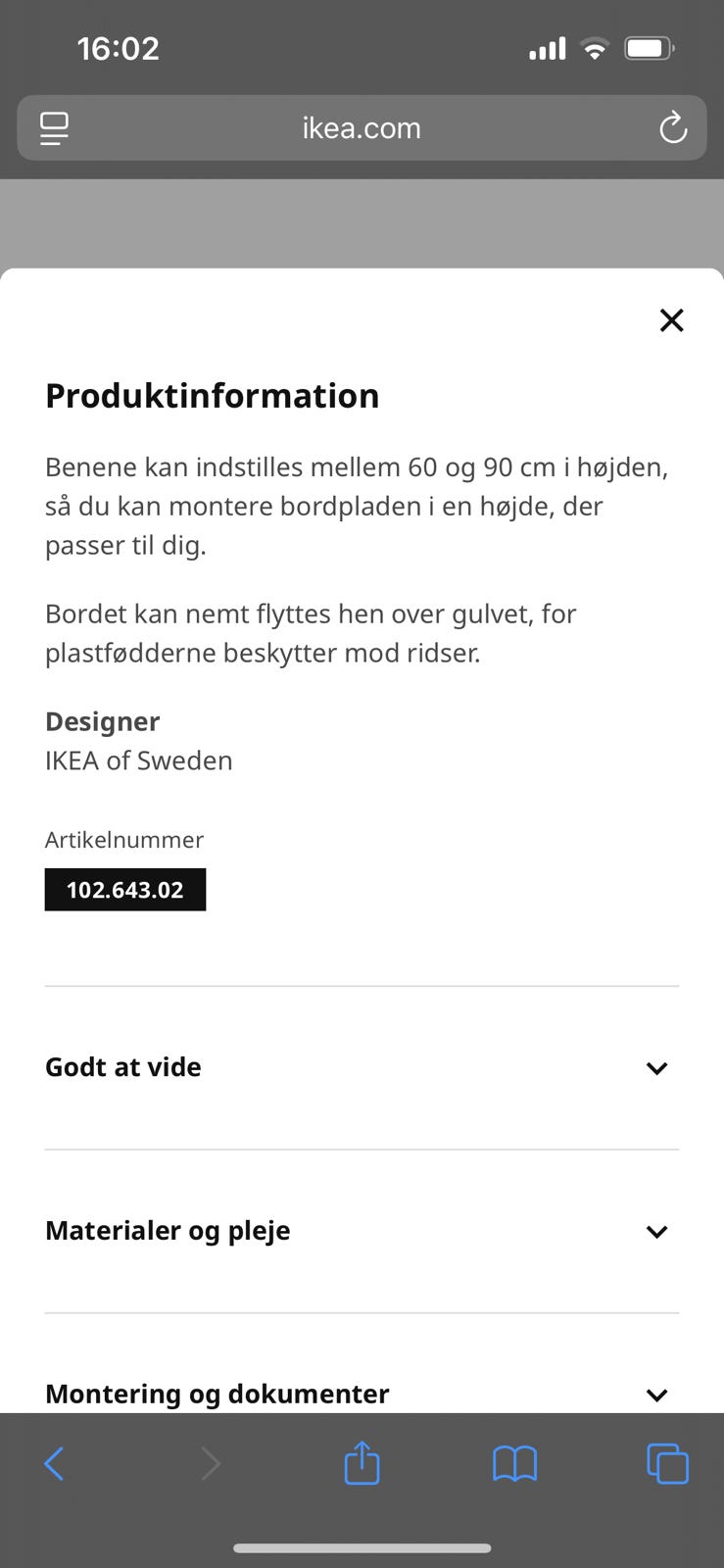Open Safari bookmarks
The image size is (724, 1568).
(x=514, y=1464)
